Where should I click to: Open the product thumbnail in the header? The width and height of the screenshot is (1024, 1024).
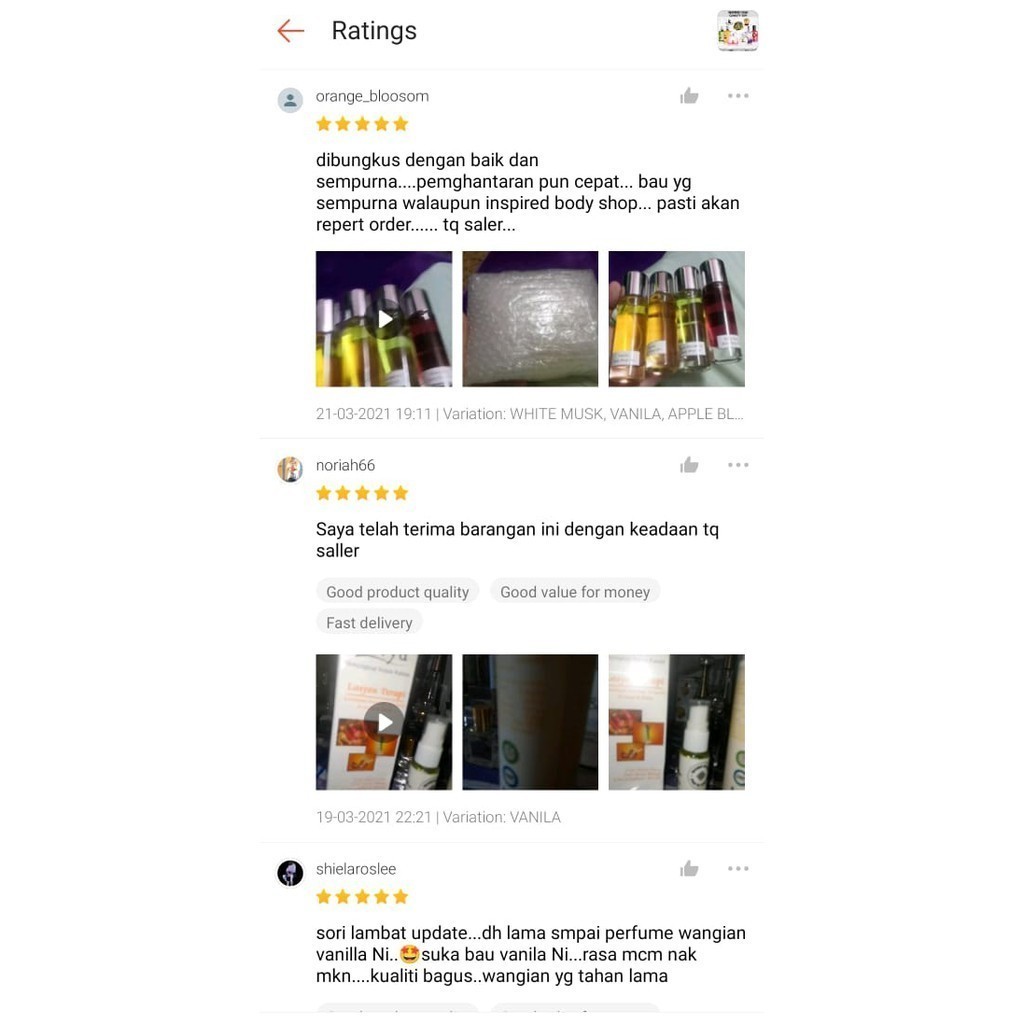coord(737,31)
